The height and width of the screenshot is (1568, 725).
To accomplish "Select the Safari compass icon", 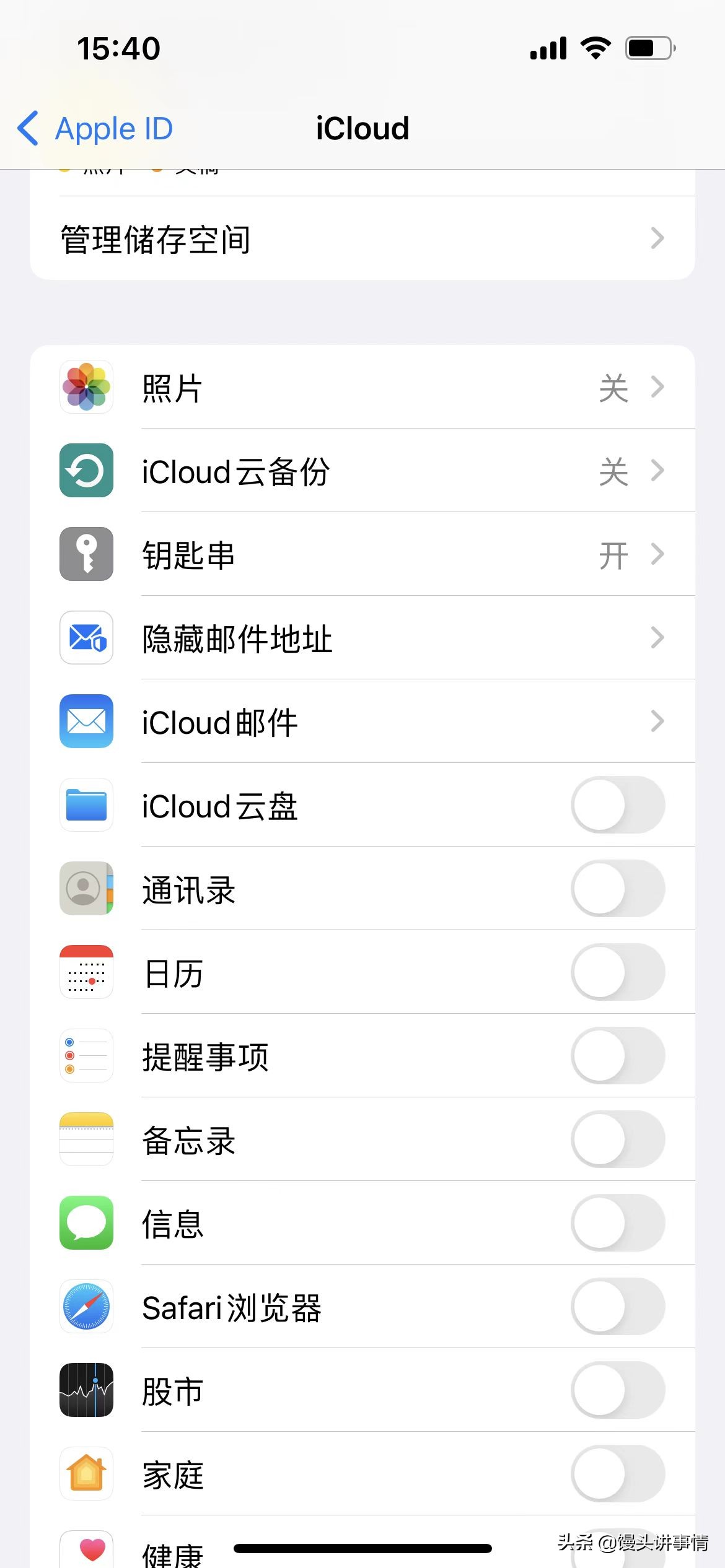I will (x=86, y=1307).
